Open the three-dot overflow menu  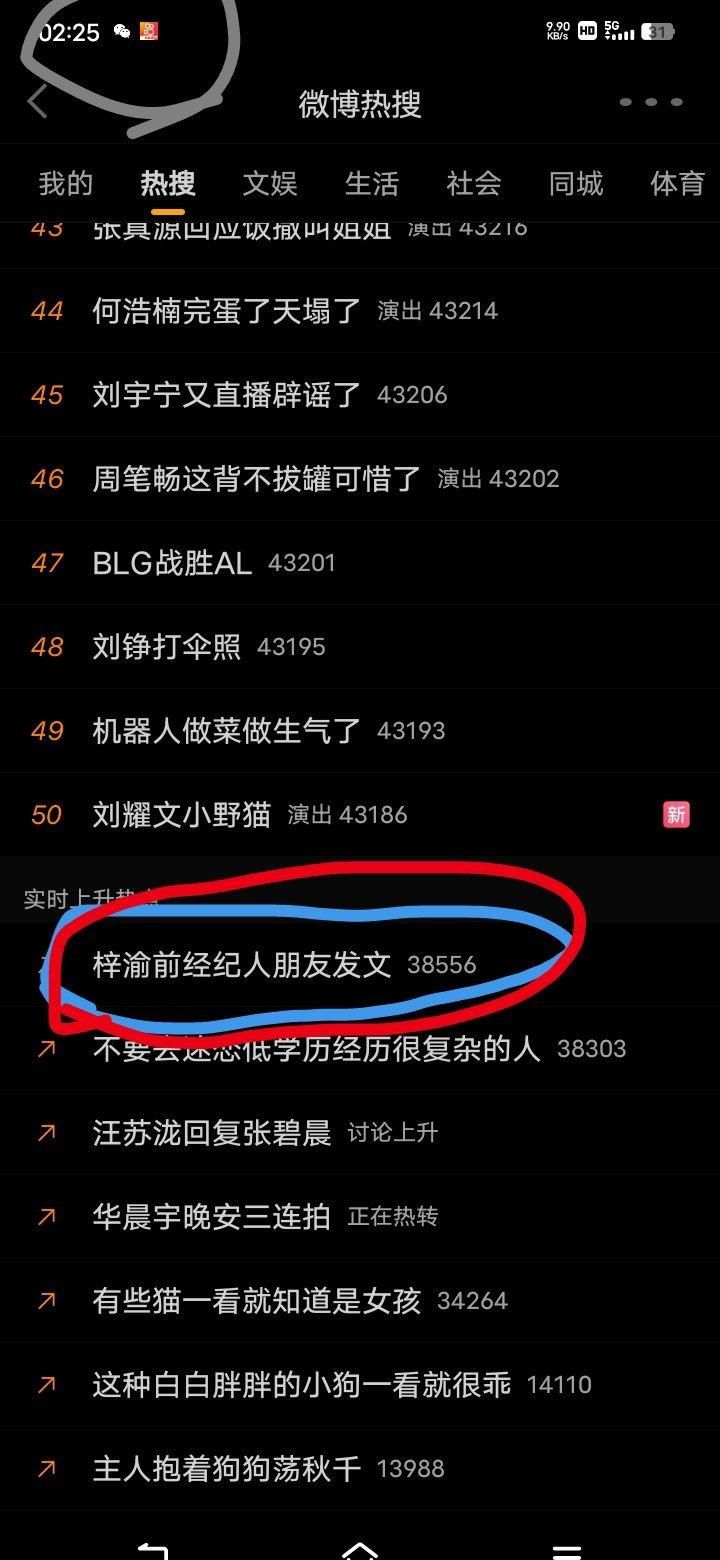[651, 102]
